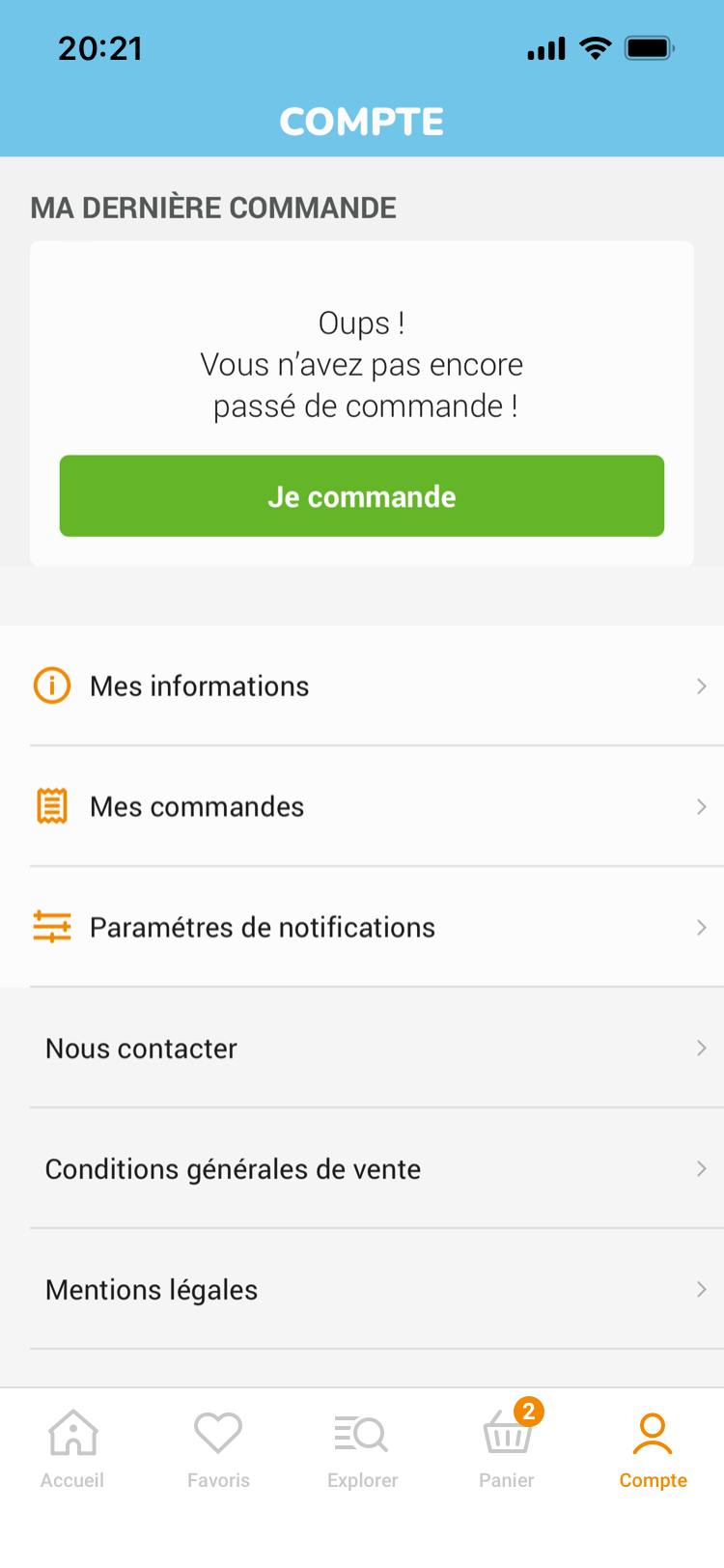
Task: Tap the Wi-Fi icon in the status bar
Action: click(x=596, y=46)
